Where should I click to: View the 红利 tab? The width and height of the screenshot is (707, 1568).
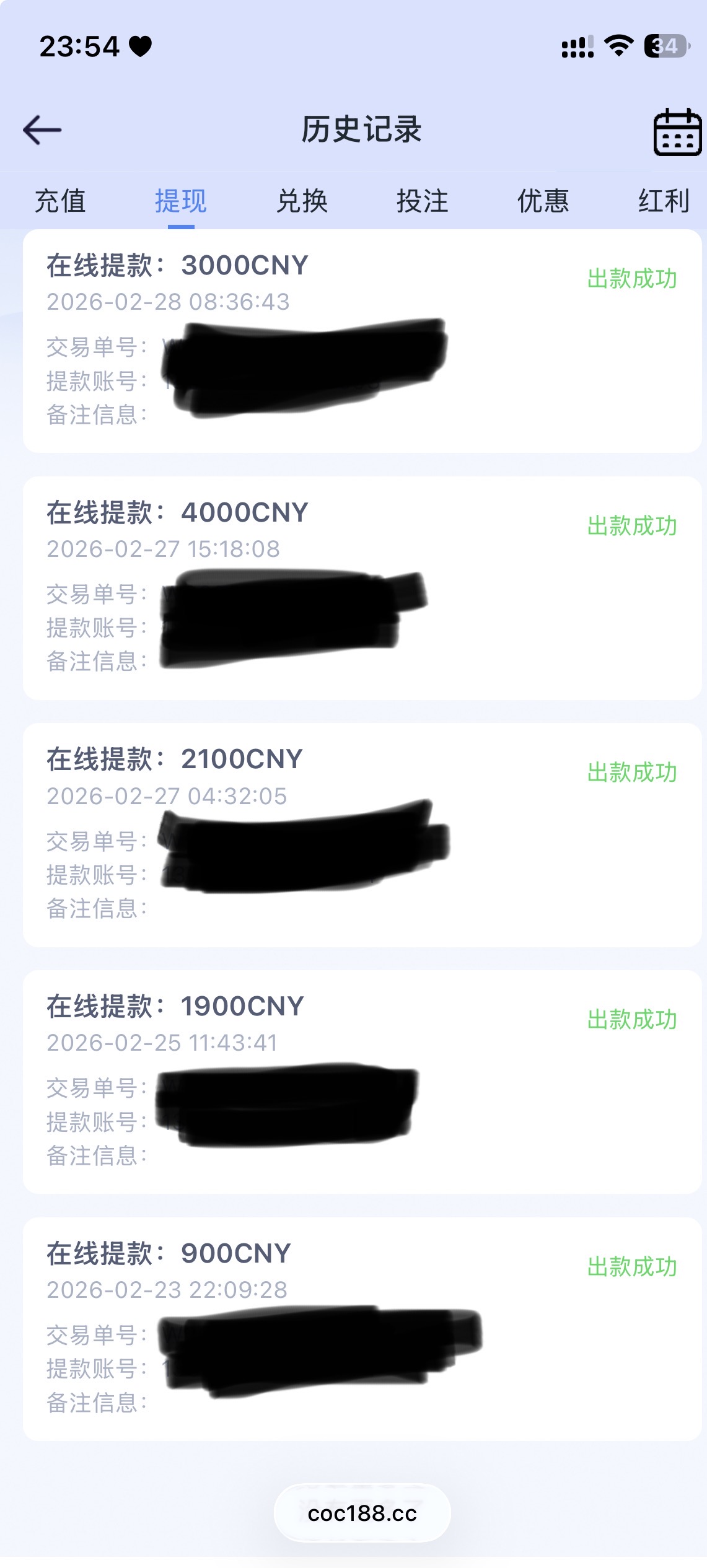click(663, 201)
